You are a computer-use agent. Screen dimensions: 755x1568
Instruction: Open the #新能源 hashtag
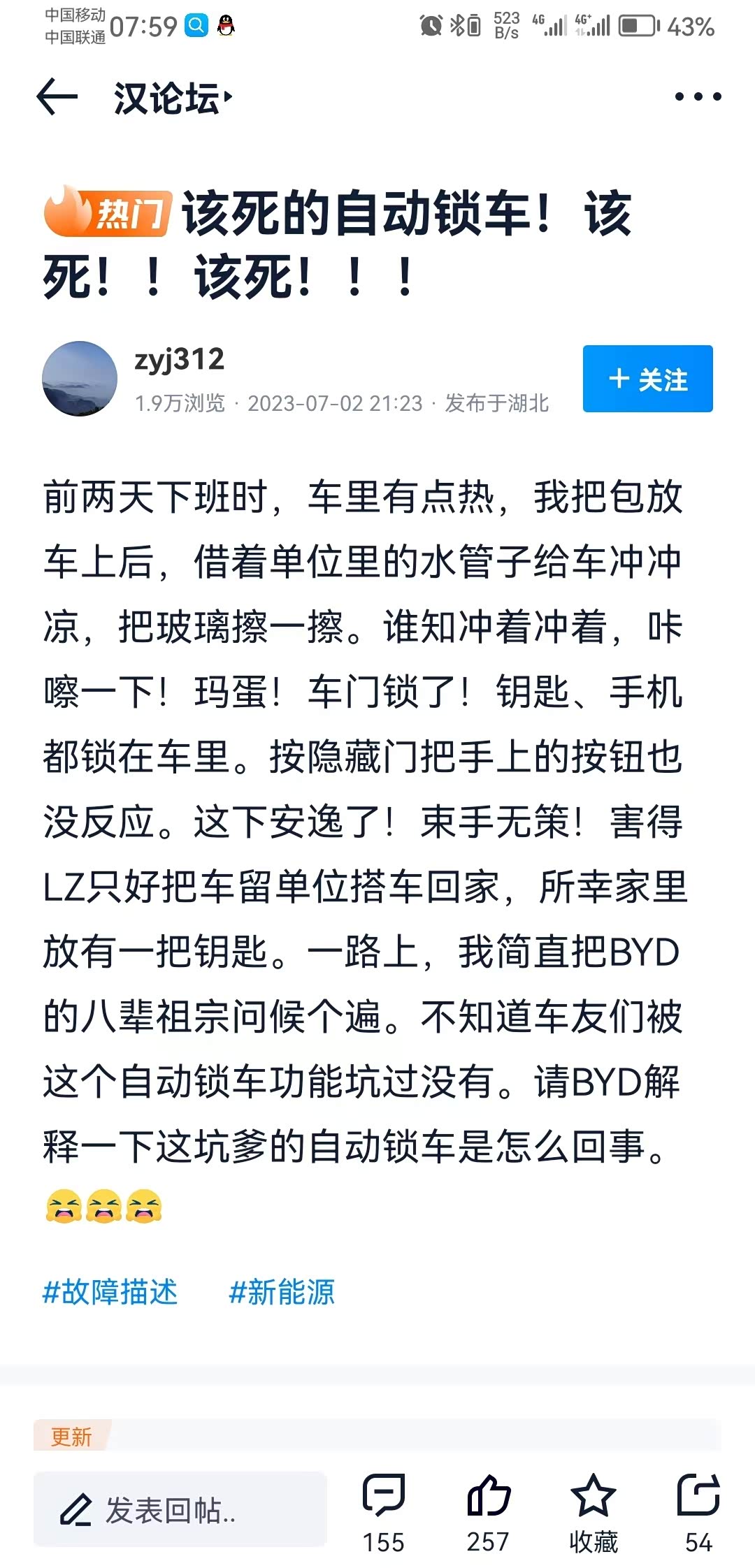tap(282, 1292)
